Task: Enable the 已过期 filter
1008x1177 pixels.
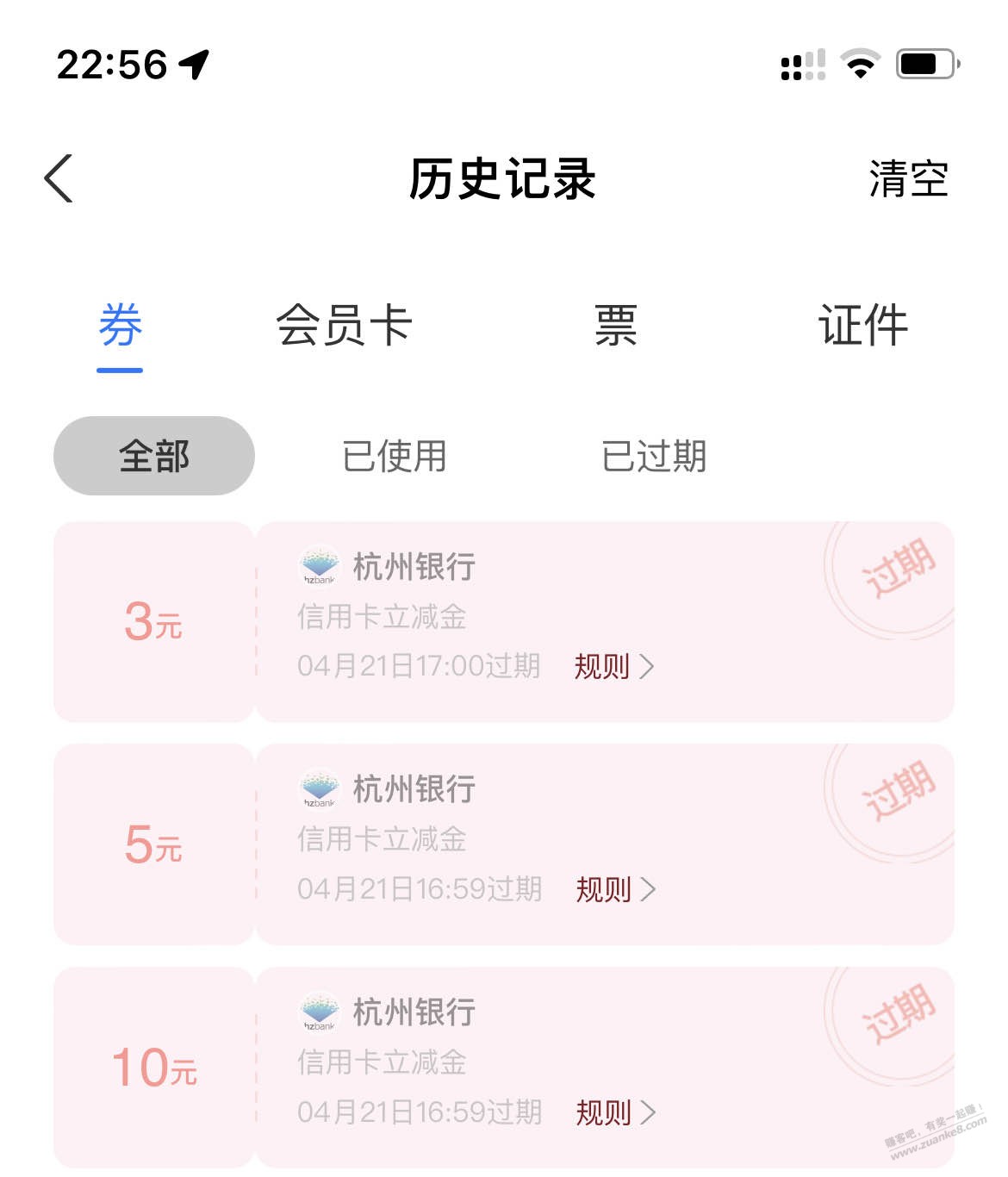Action: coord(656,457)
